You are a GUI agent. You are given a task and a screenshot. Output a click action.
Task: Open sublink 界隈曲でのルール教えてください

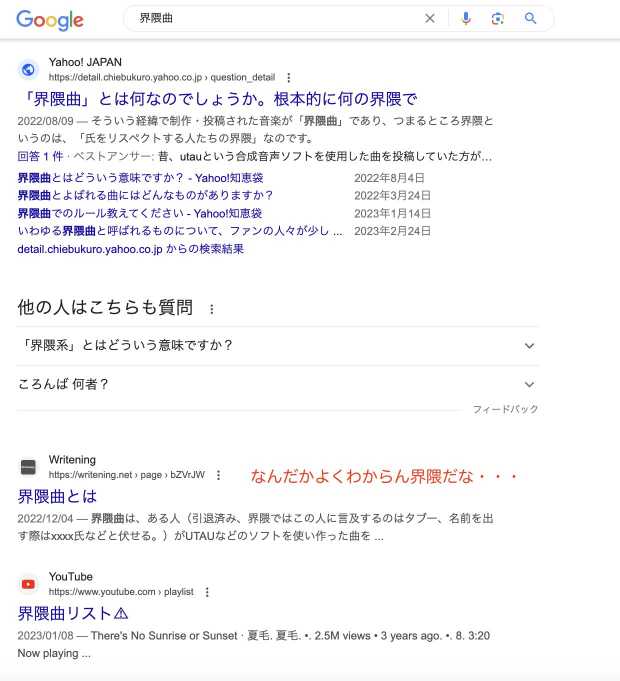point(140,213)
